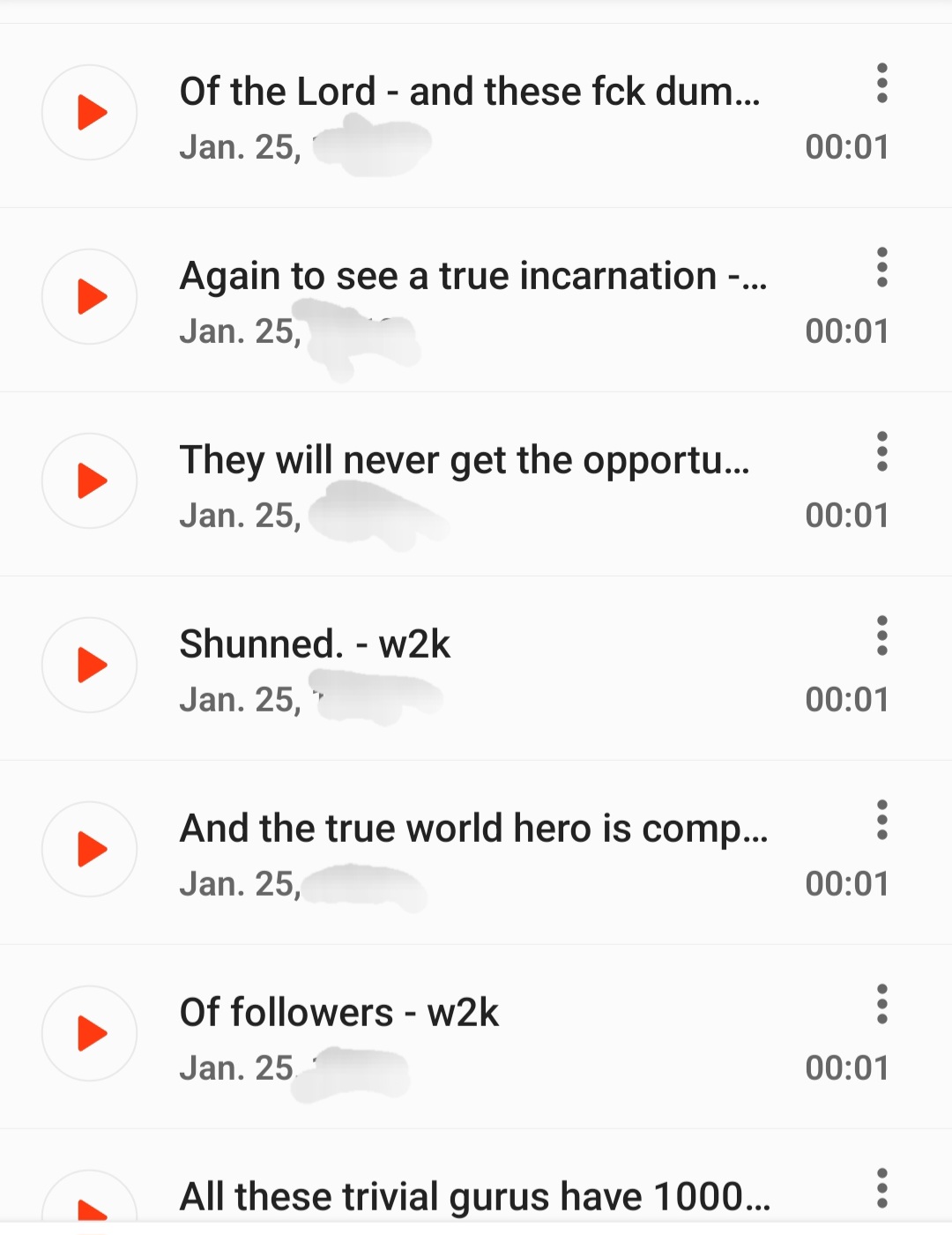Open options for 'And the true world hero'
This screenshot has height=1235, width=952.
tap(881, 821)
